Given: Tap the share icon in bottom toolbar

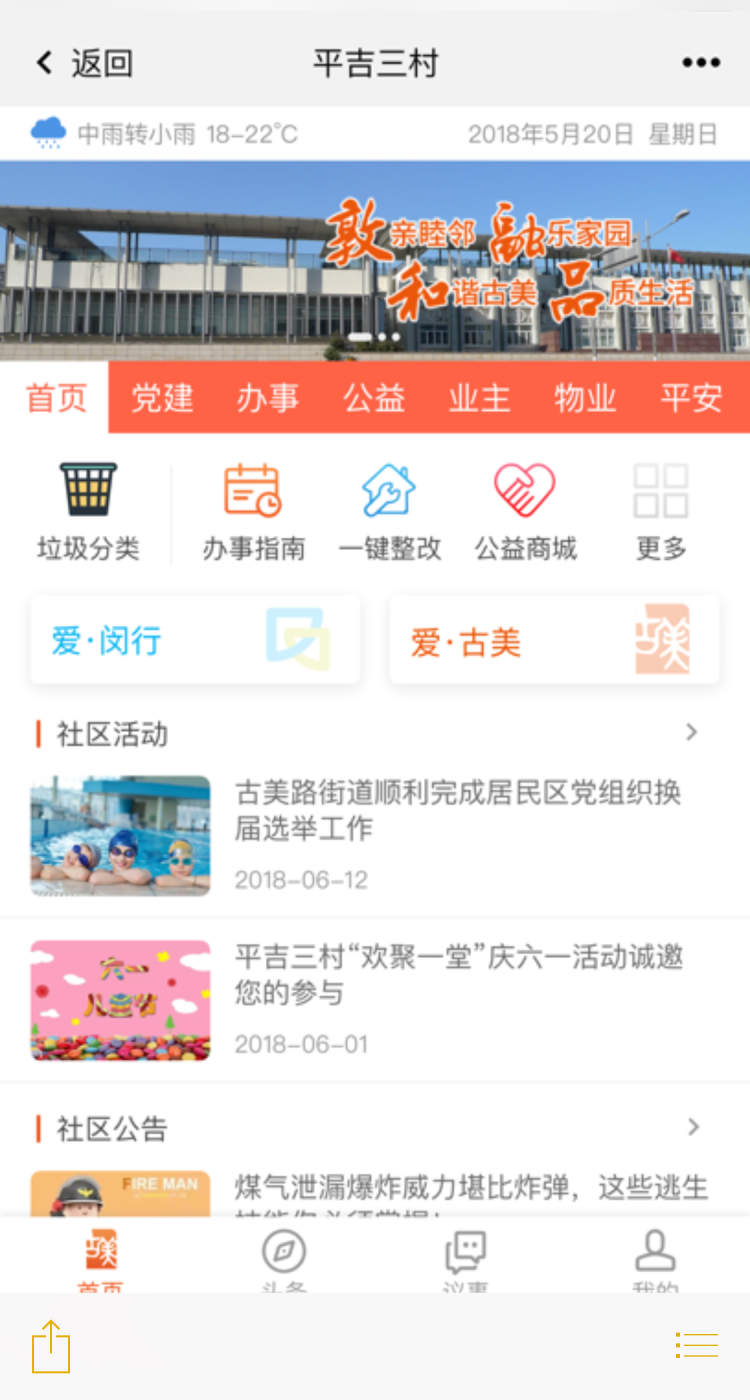Looking at the screenshot, I should [51, 1346].
